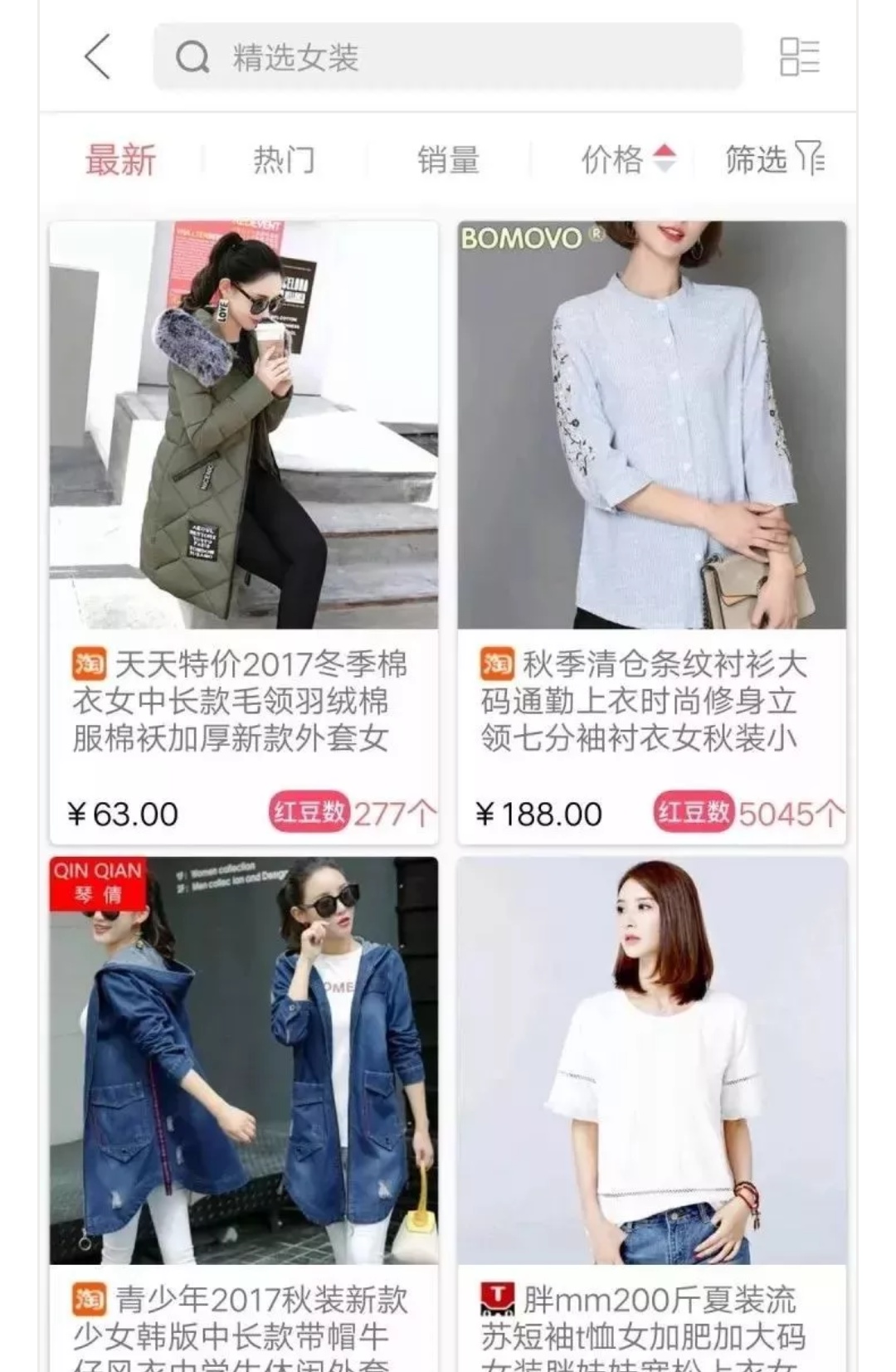Tap the 精选女装 search box
This screenshot has height=1372, width=896.
coord(446,56)
